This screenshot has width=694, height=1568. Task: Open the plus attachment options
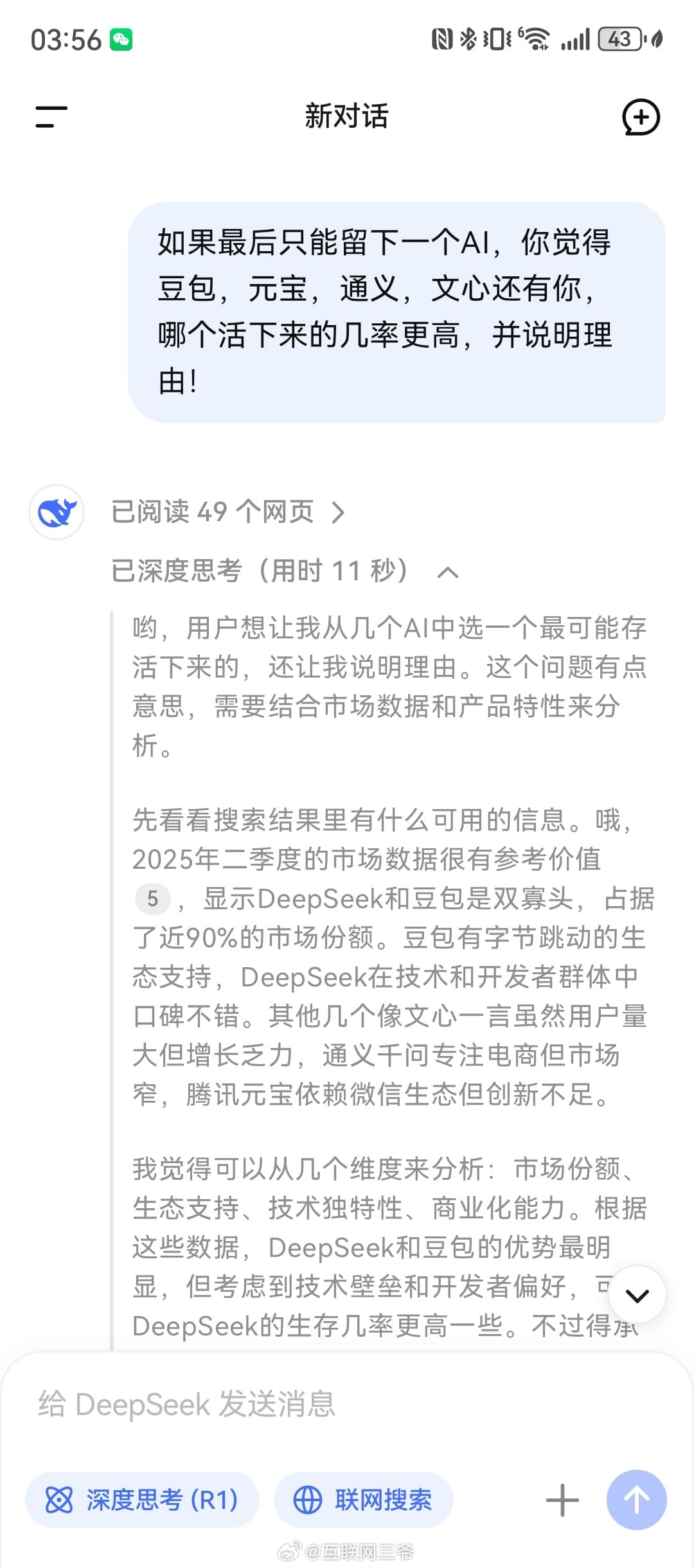[562, 1500]
